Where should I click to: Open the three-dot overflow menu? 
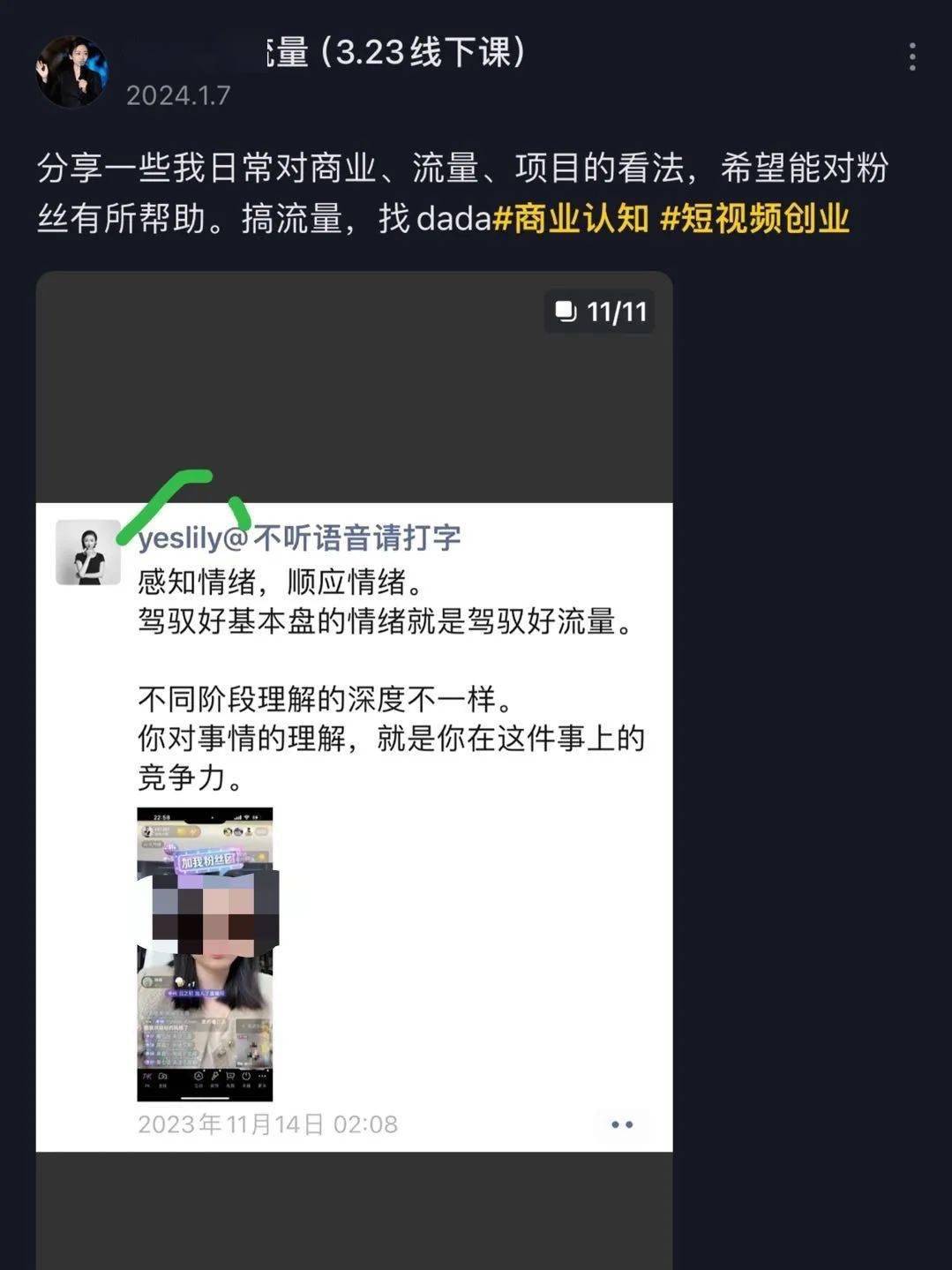point(911,57)
